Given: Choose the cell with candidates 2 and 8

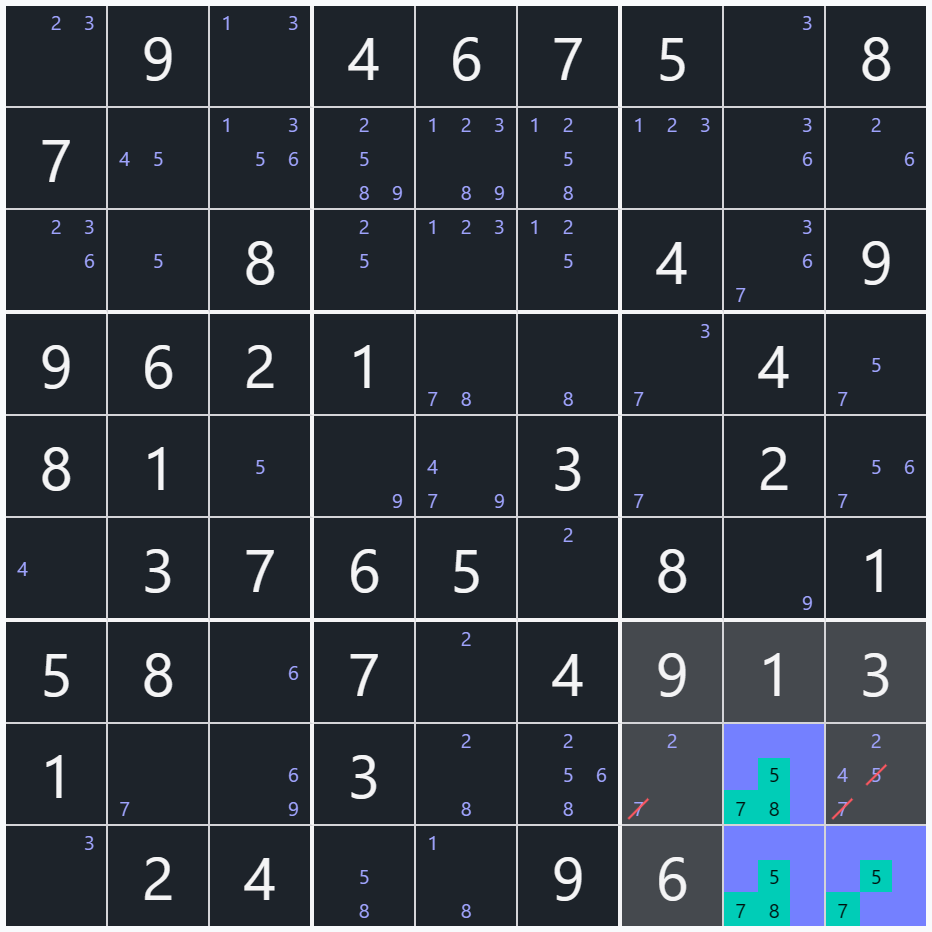Looking at the screenshot, I should [466, 774].
